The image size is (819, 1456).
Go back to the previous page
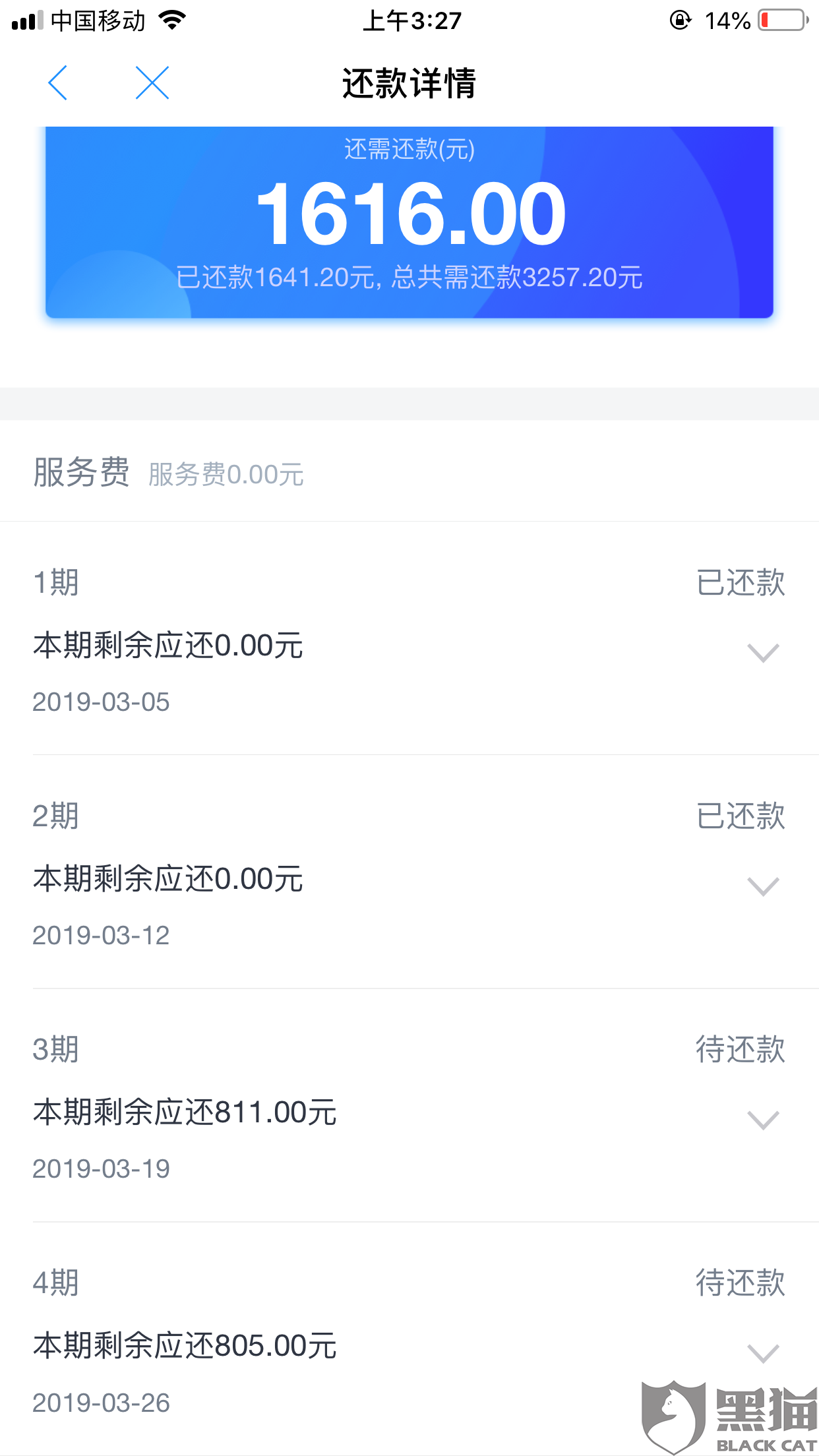coord(58,83)
